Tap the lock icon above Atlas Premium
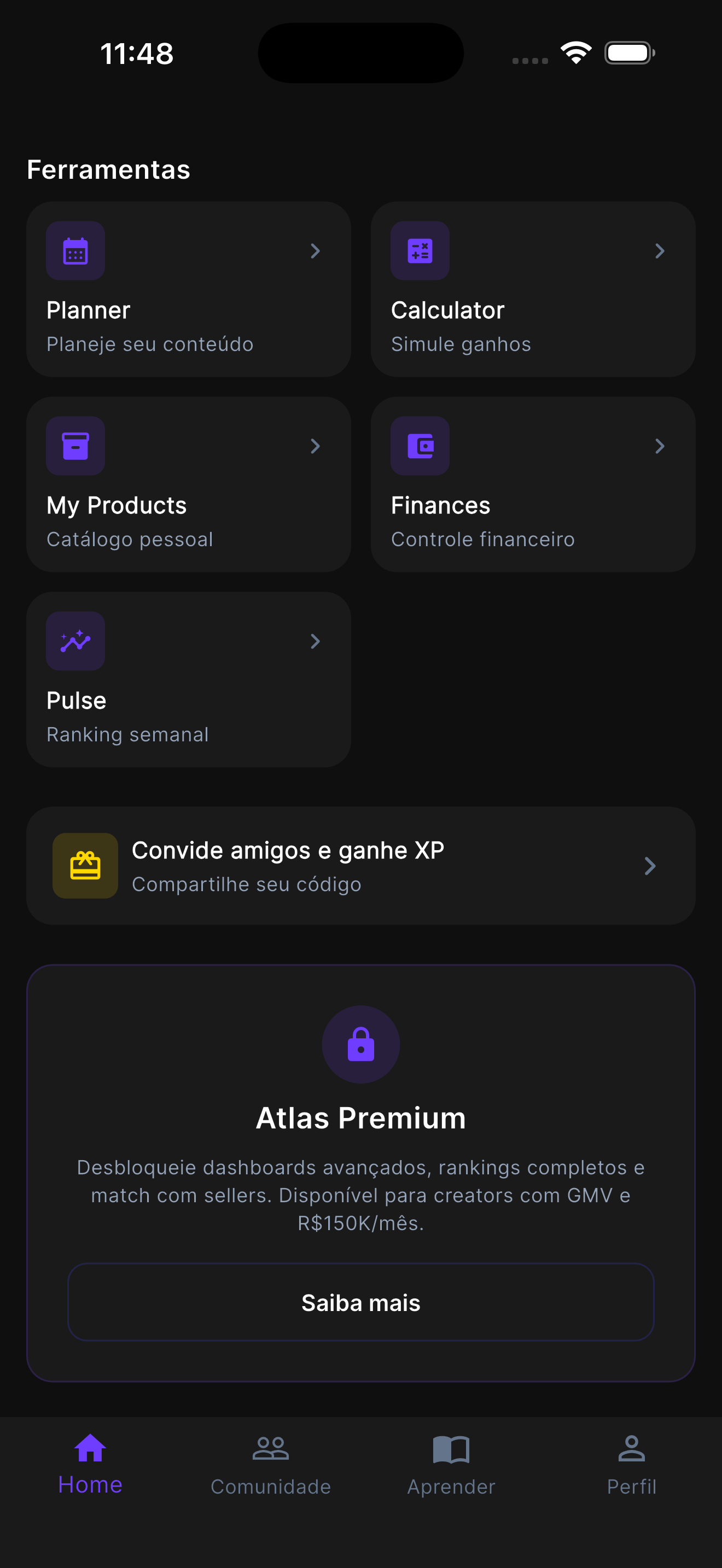This screenshot has width=722, height=1568. [x=360, y=1045]
